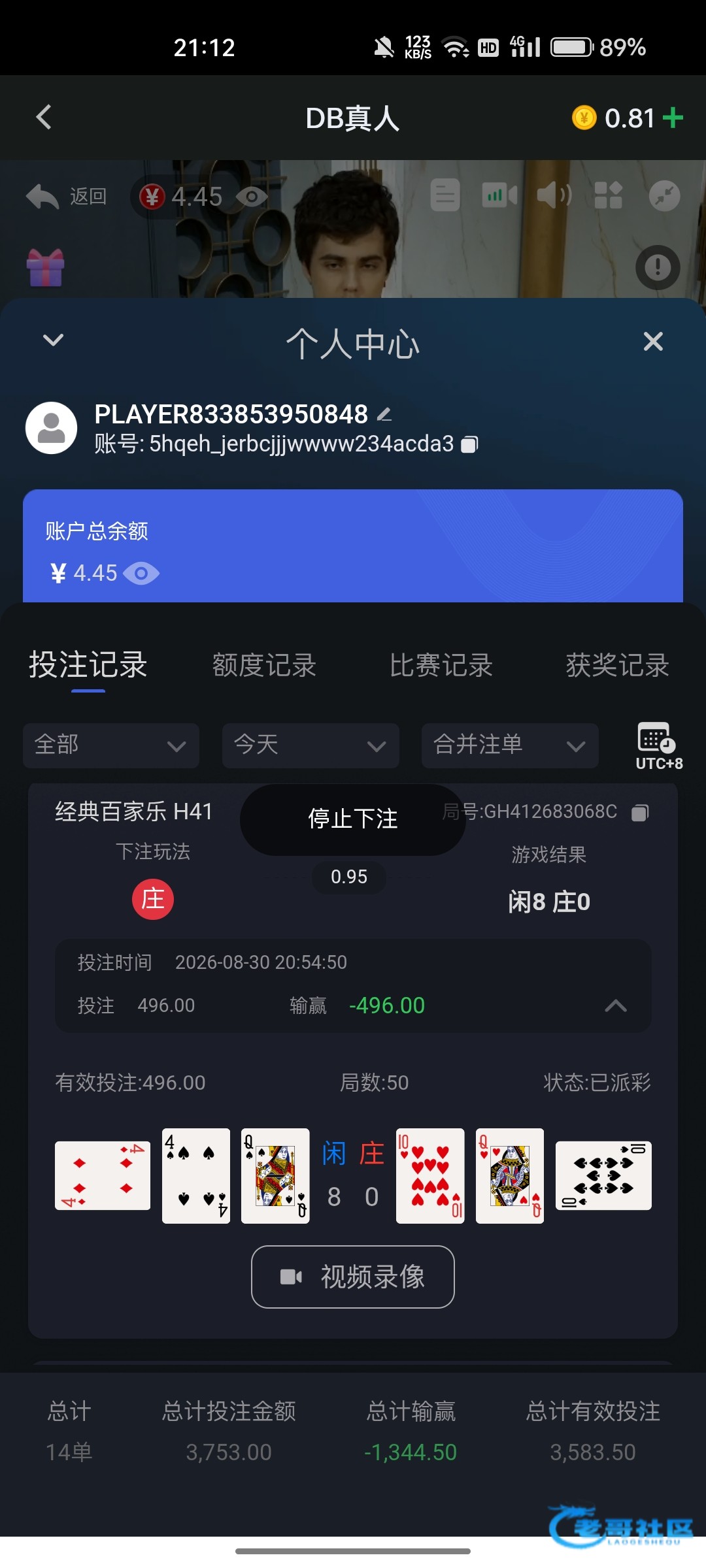Tap the green plus to add funds
The image size is (706, 1568).
673,118
